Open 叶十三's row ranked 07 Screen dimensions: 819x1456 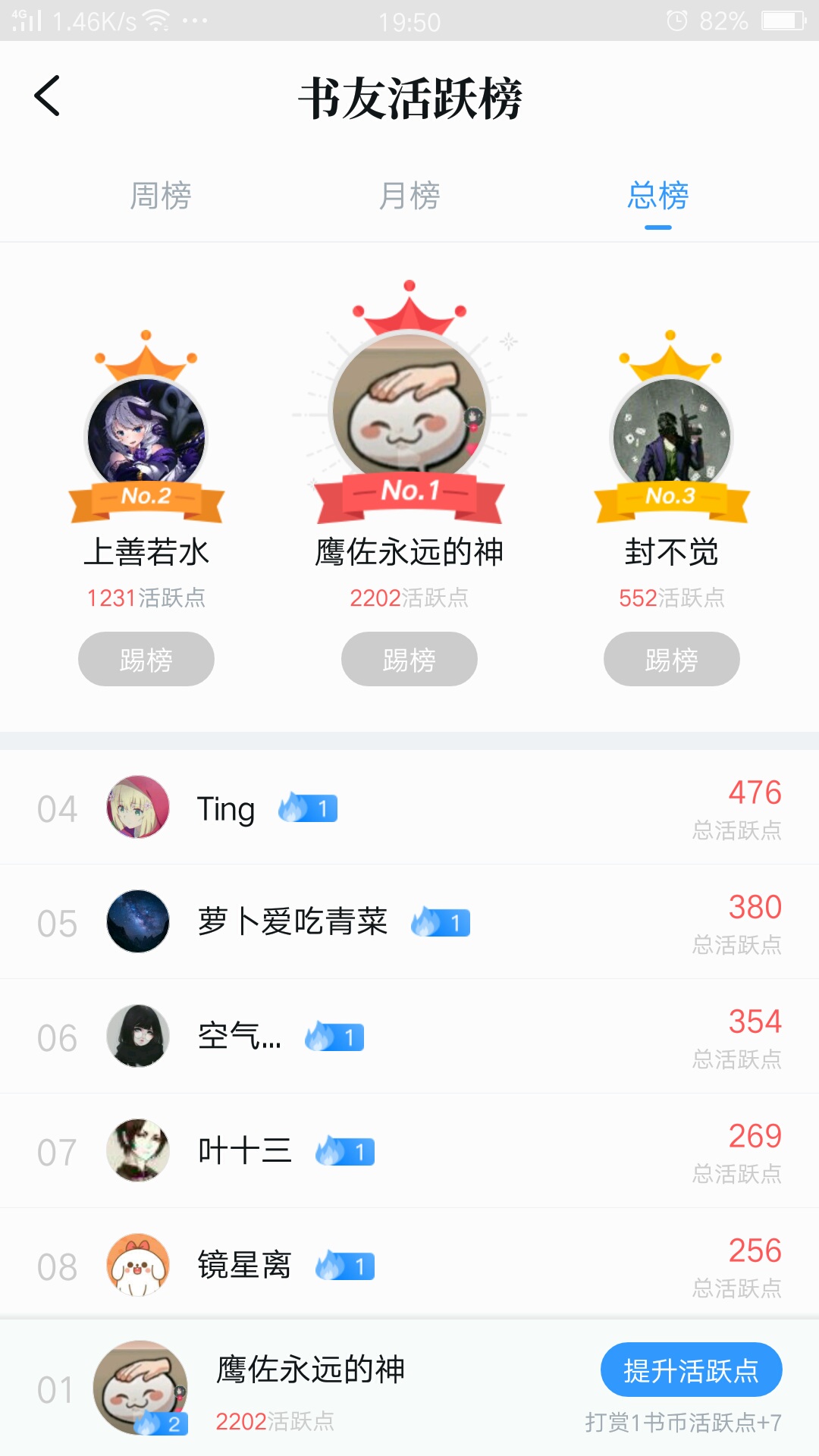pos(409,1151)
